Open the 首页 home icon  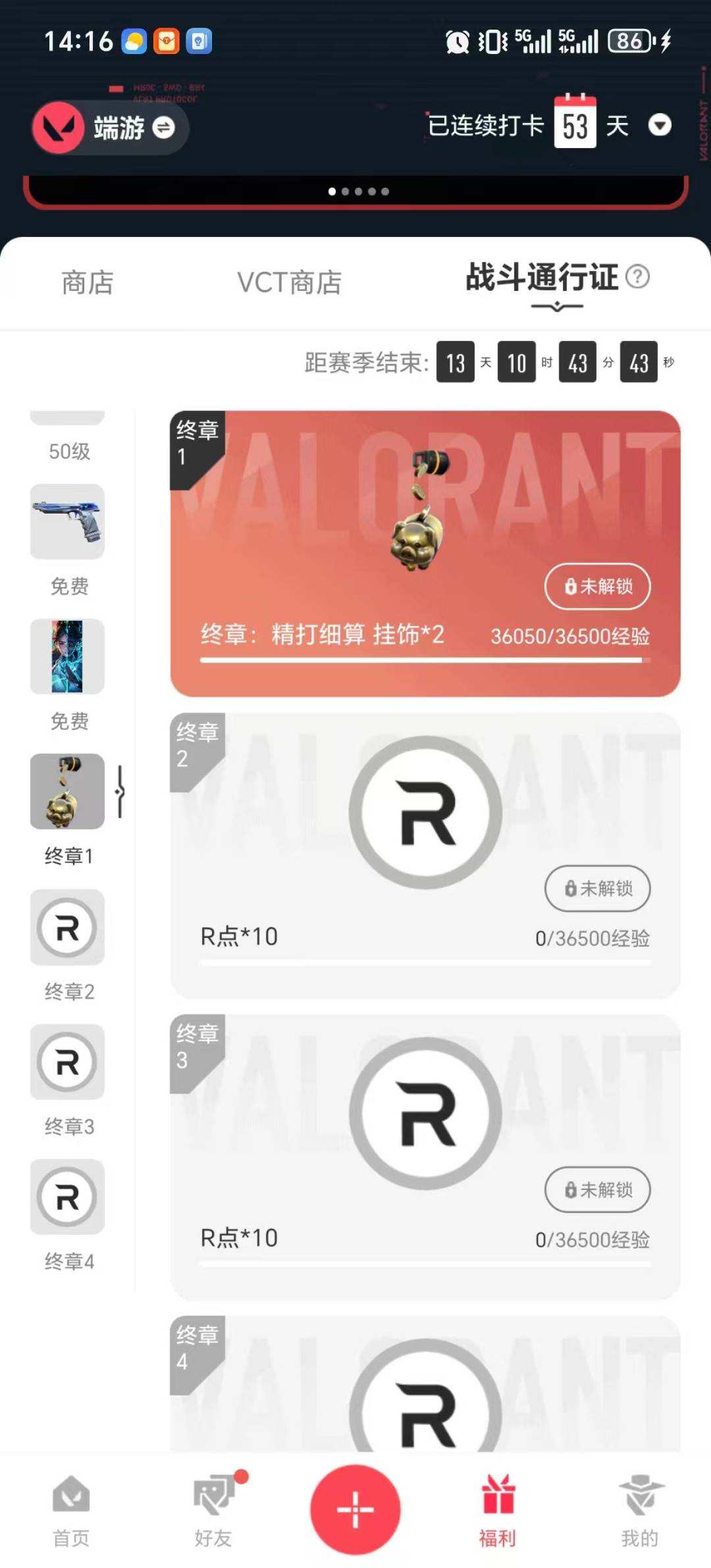click(x=70, y=1507)
